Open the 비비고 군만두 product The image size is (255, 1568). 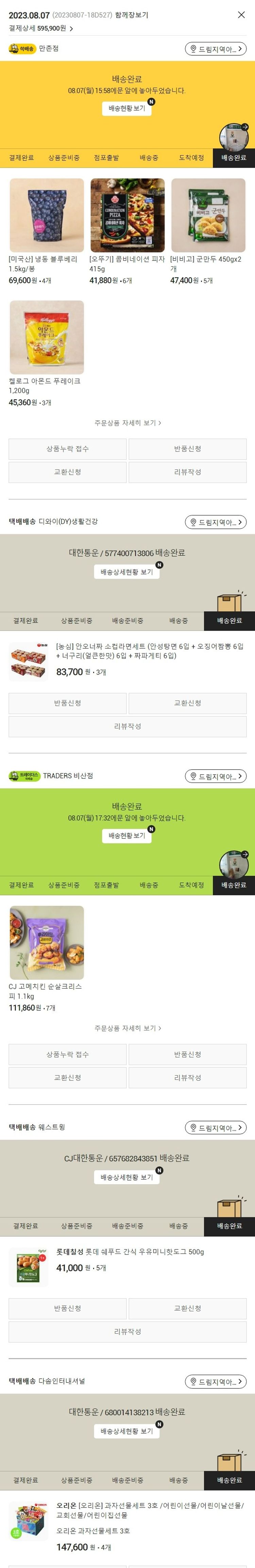pyautogui.click(x=208, y=215)
